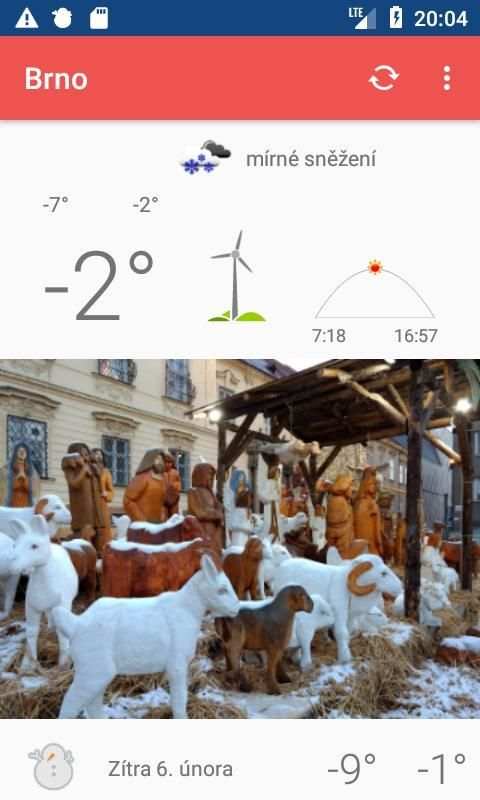This screenshot has height=800, width=480.
Task: Refresh the Brno weather data
Action: 384,79
